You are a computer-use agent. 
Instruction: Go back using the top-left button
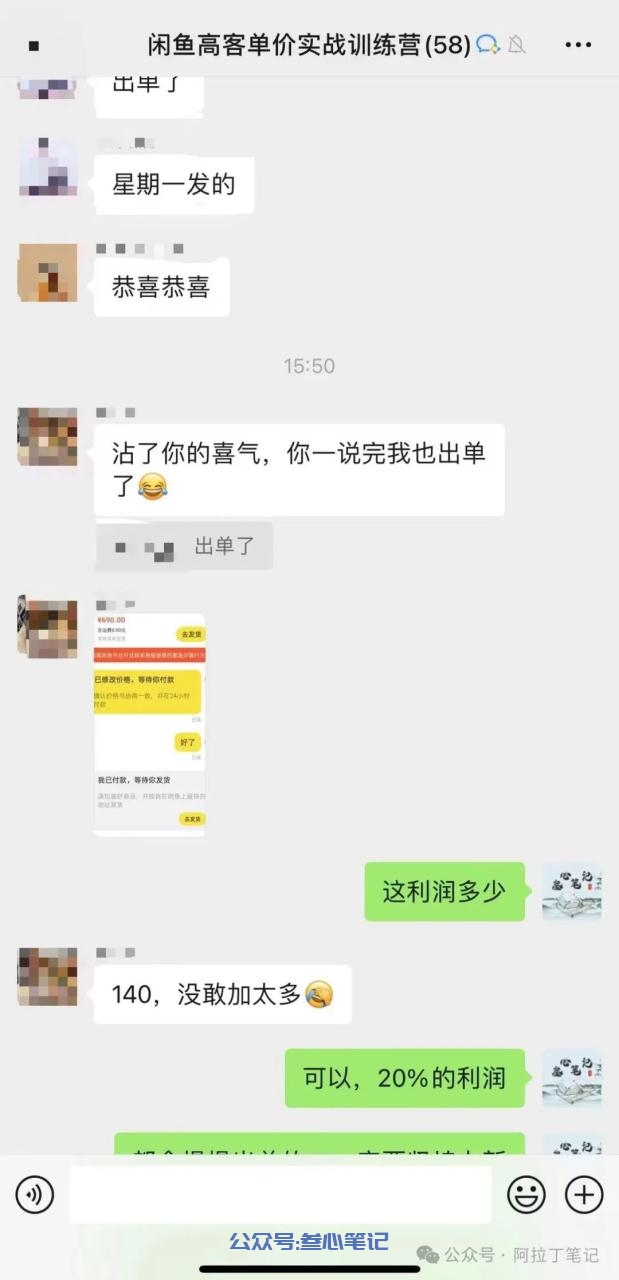(35, 46)
